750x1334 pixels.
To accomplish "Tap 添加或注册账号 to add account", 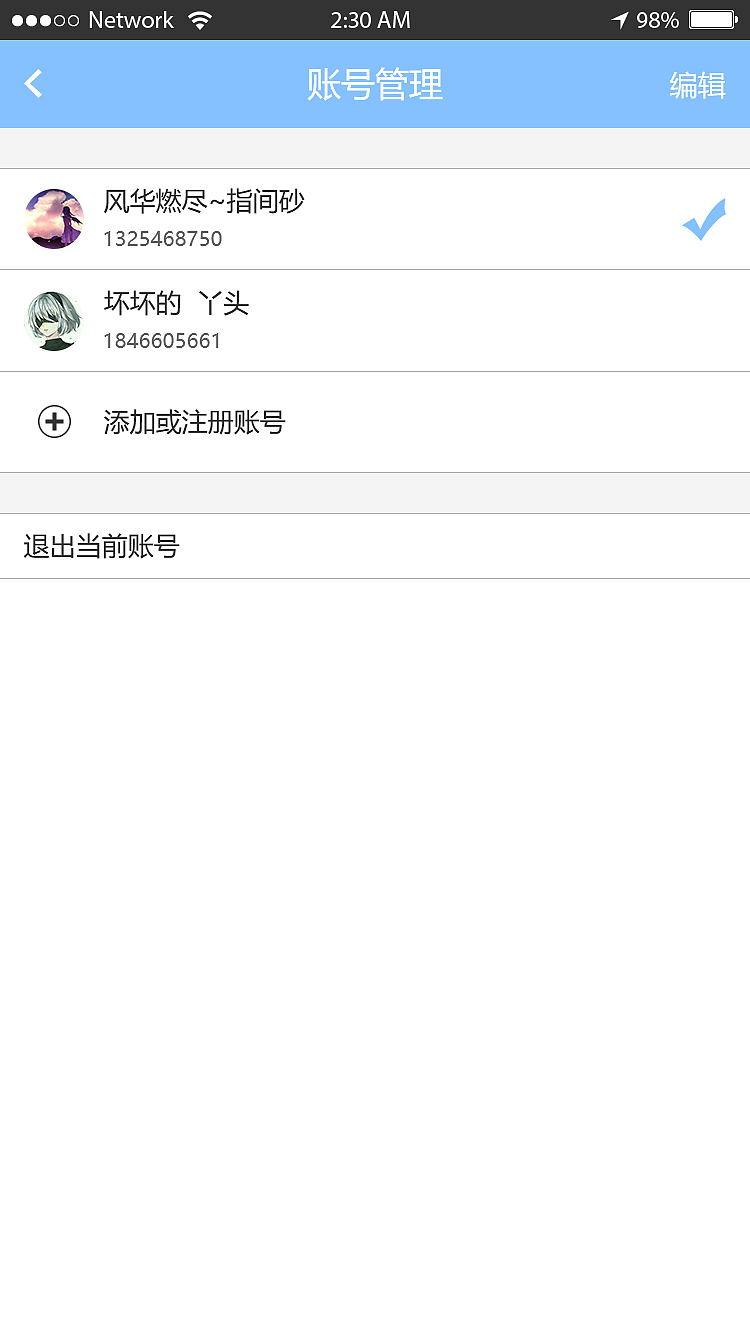I will [194, 421].
